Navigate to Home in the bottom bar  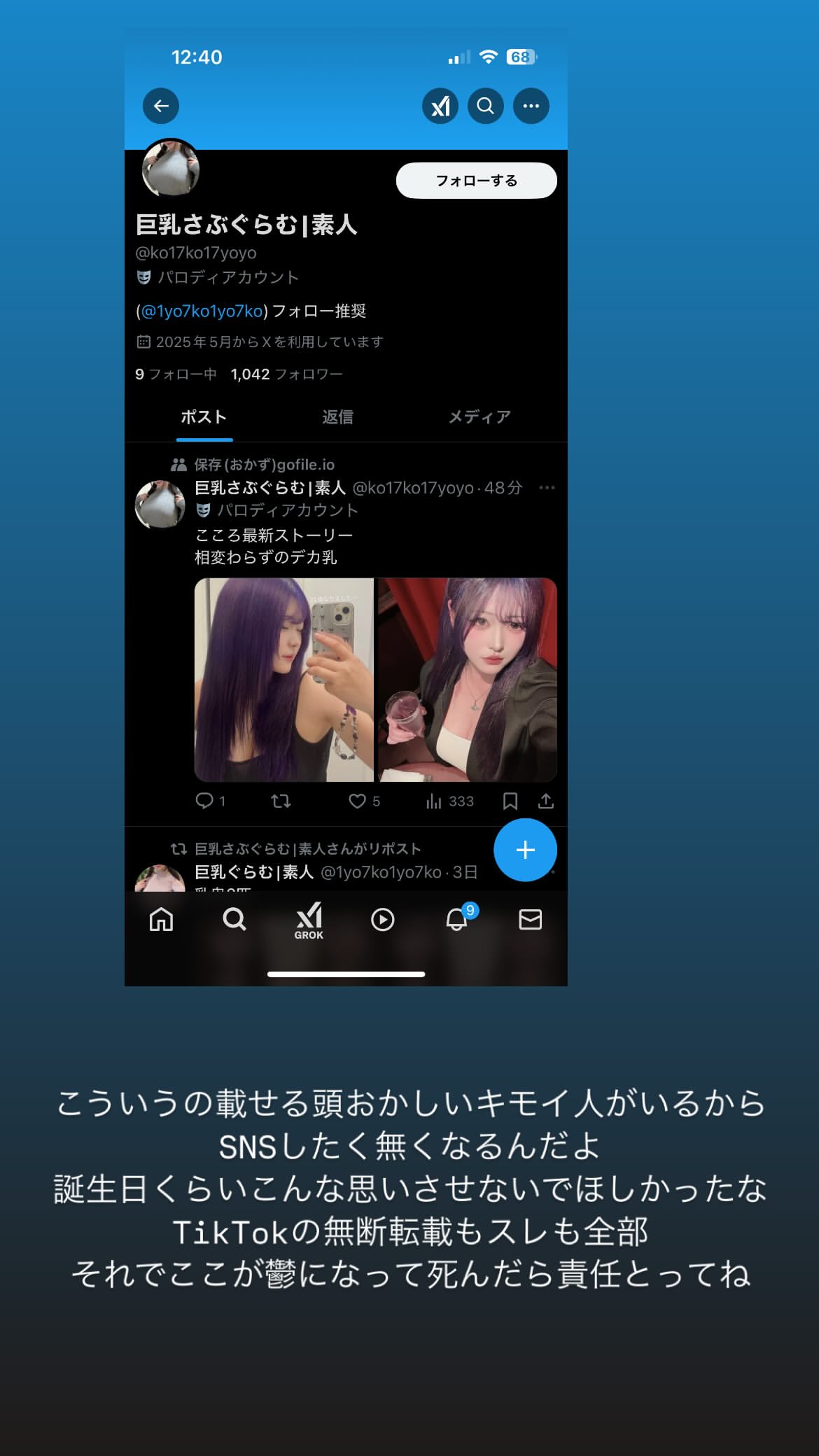(x=160, y=920)
